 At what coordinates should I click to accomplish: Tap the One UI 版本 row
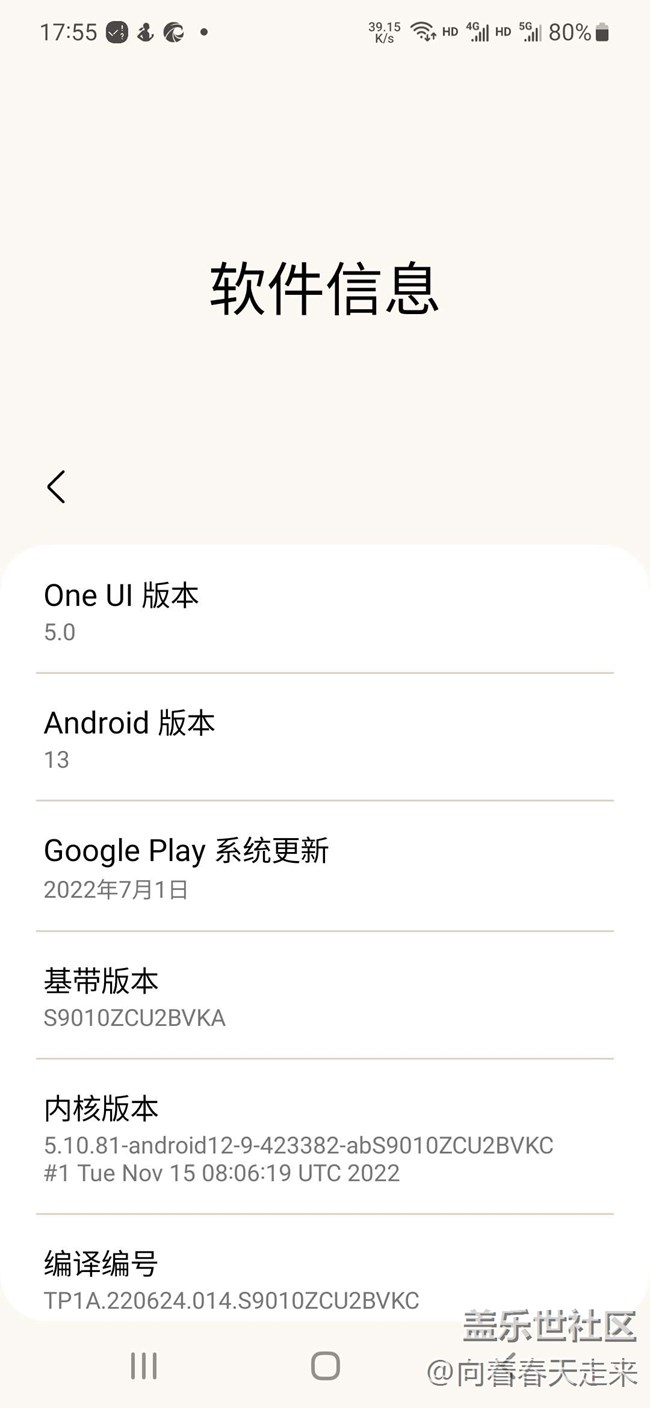click(x=324, y=611)
